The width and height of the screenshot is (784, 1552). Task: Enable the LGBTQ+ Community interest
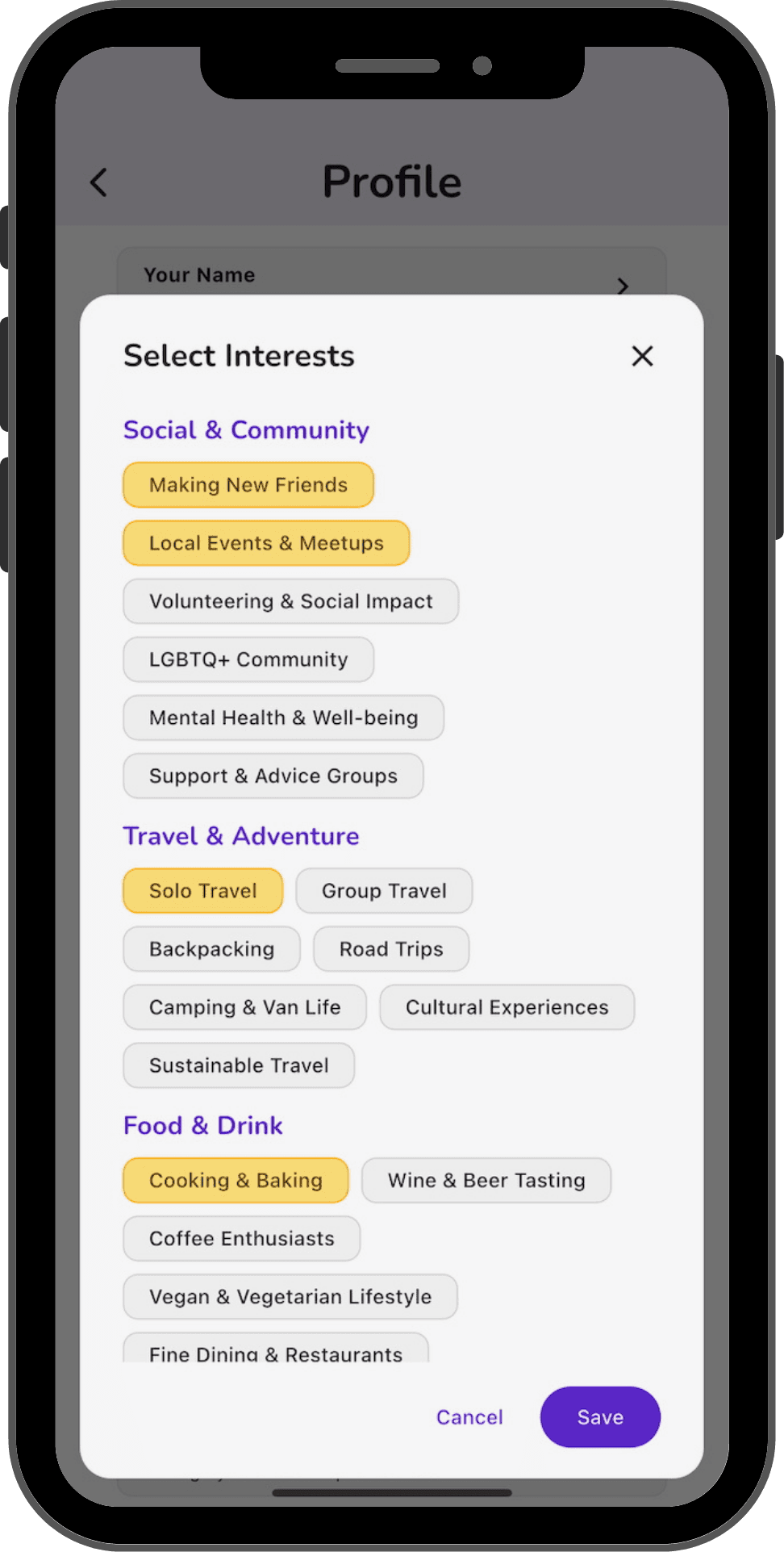248,659
